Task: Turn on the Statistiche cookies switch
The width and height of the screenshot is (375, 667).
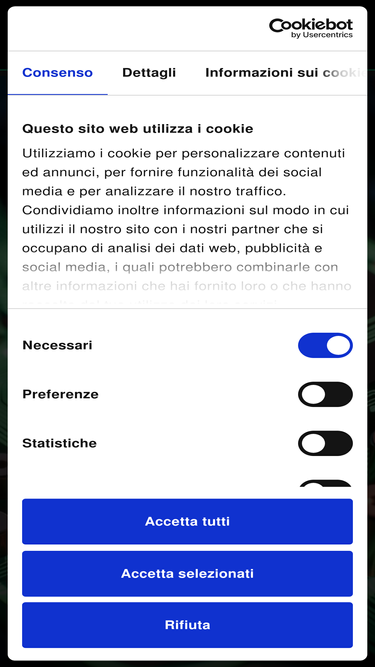Action: coord(325,443)
